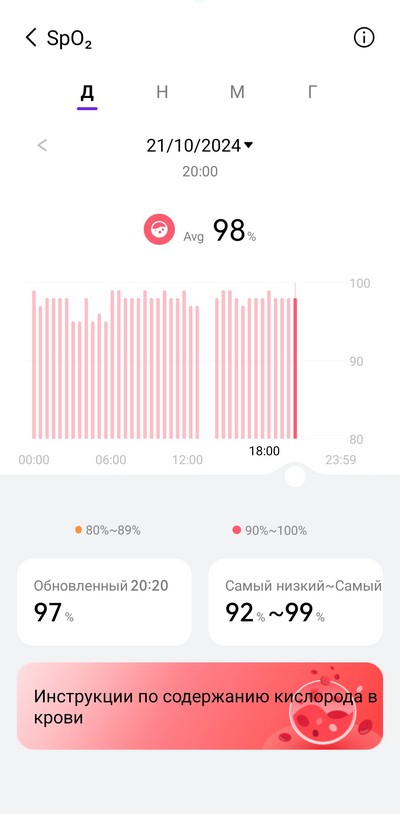Open blood oxygen instructions banner
The height and width of the screenshot is (814, 400).
200,706
